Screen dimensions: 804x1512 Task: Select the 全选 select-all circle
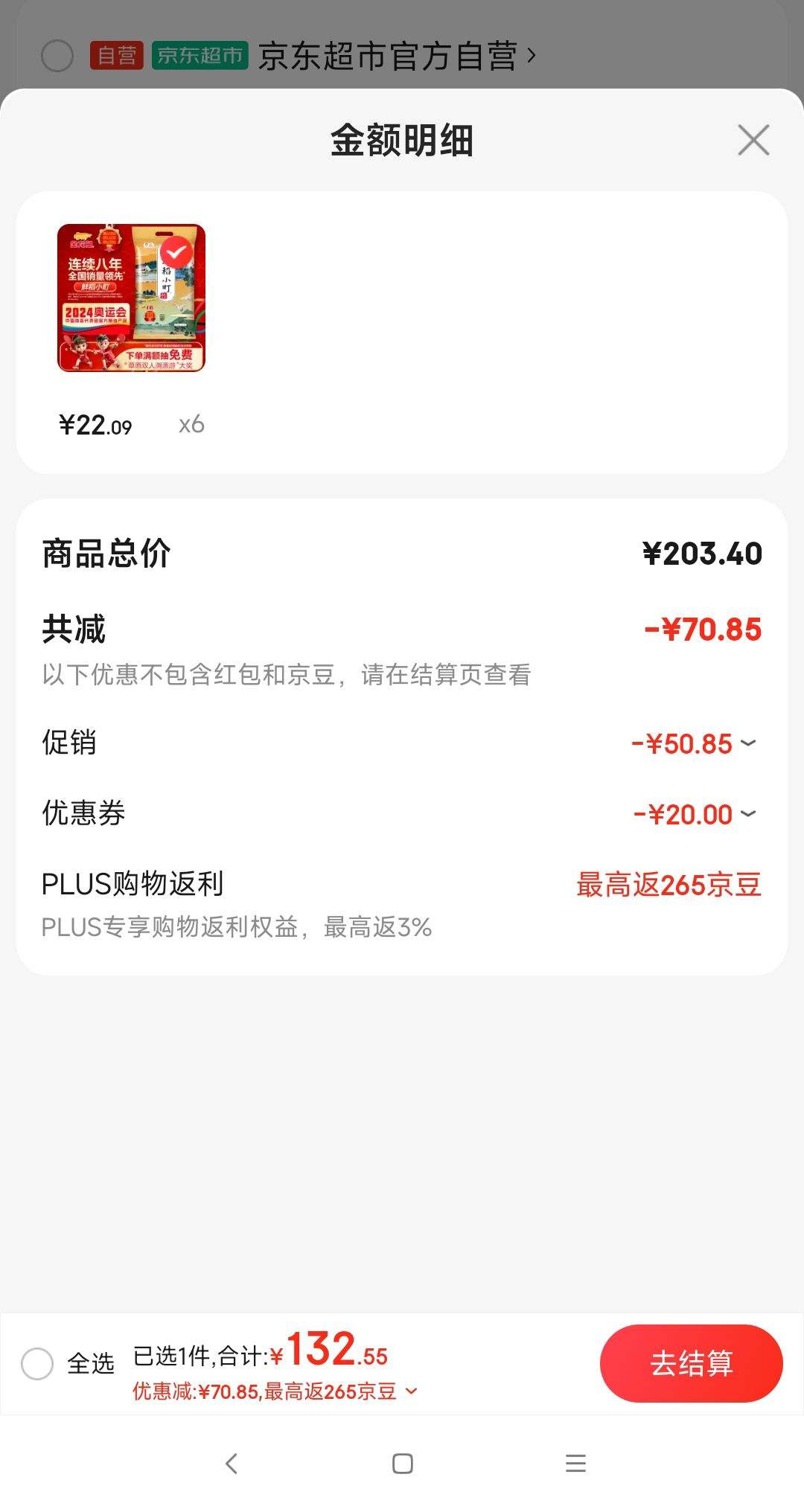tap(37, 1363)
